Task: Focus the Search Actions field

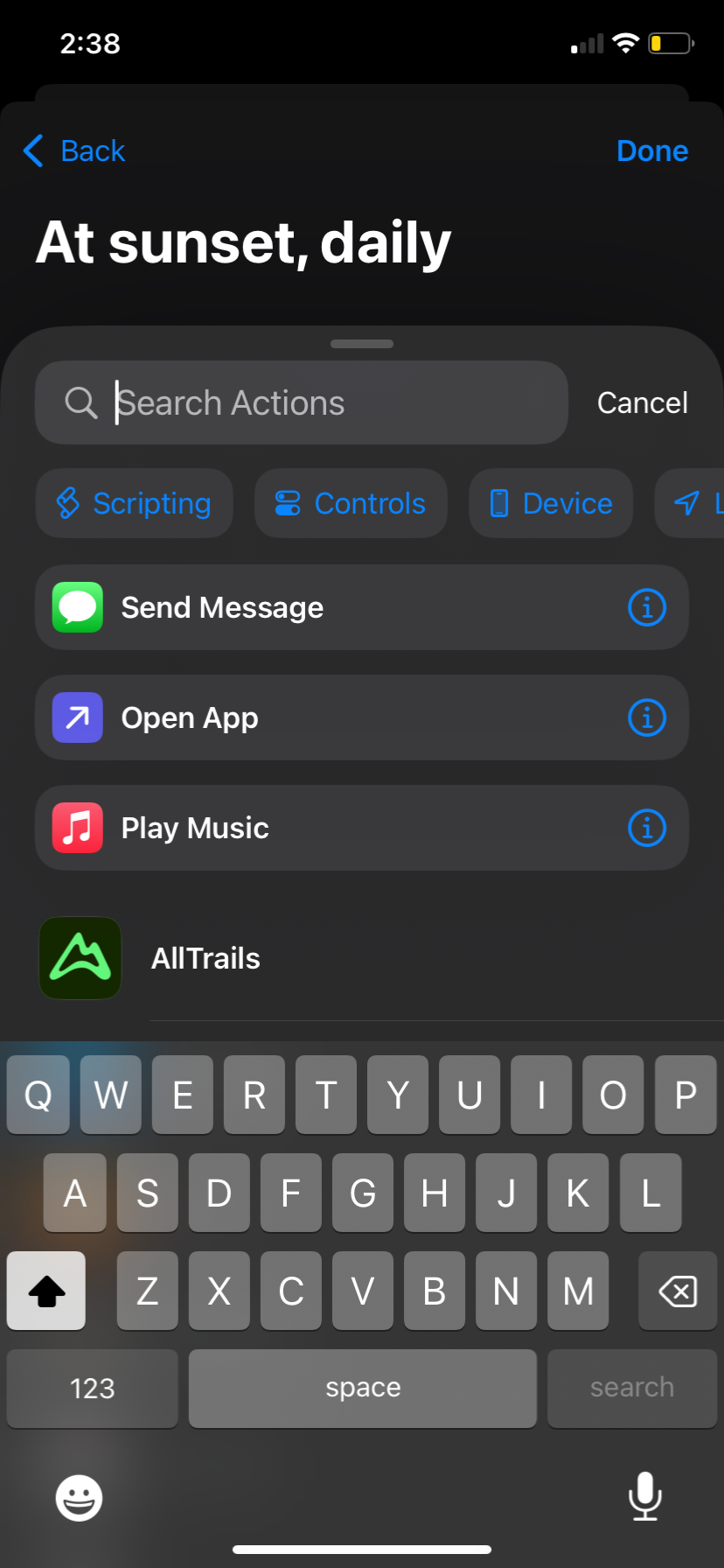Action: coord(302,402)
